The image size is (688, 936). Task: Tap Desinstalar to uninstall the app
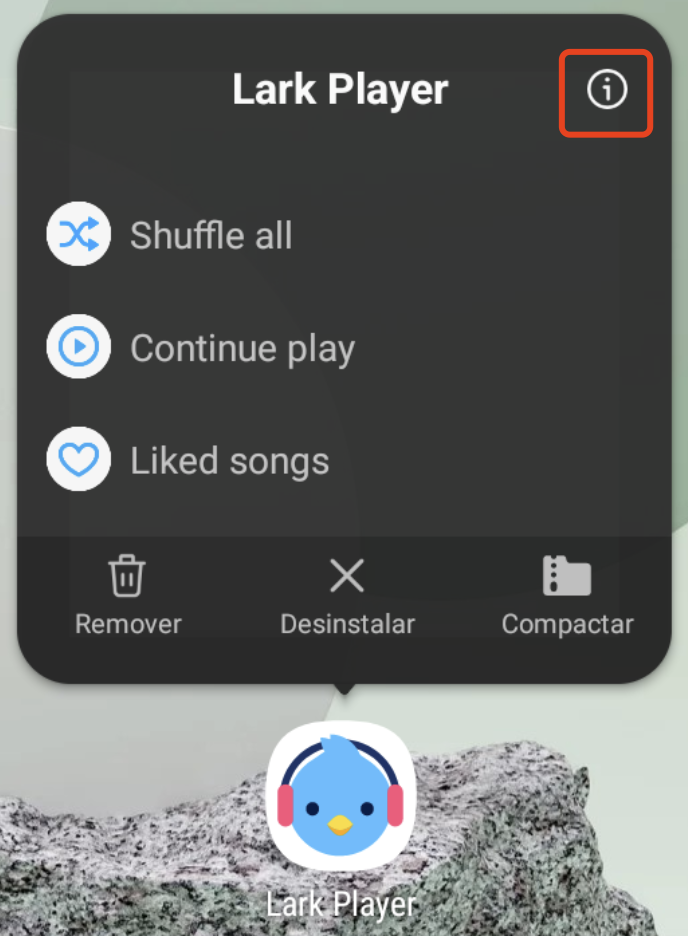click(x=347, y=597)
